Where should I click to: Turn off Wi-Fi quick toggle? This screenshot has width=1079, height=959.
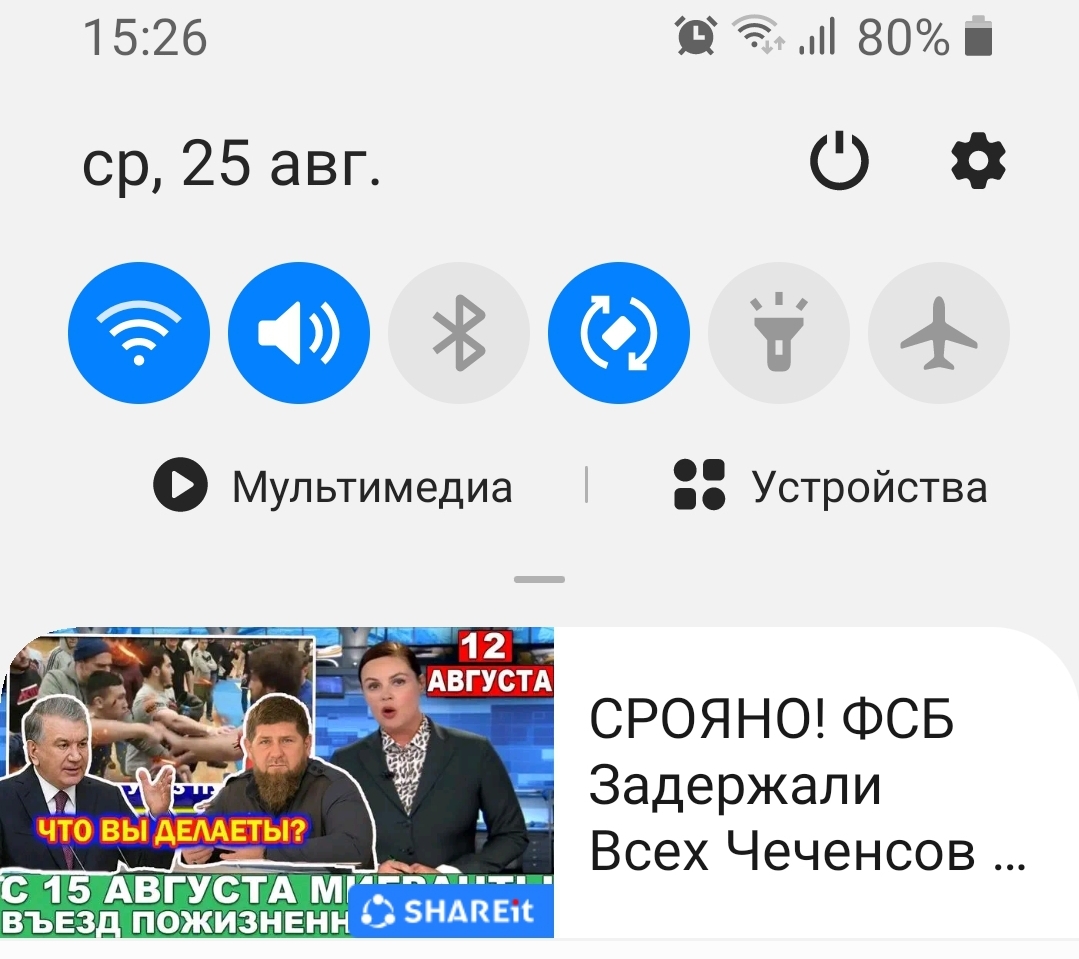point(139,333)
